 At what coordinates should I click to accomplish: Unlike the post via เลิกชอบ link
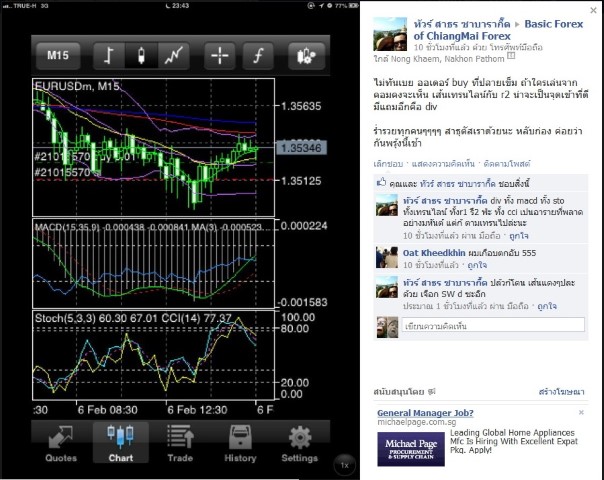tap(388, 162)
